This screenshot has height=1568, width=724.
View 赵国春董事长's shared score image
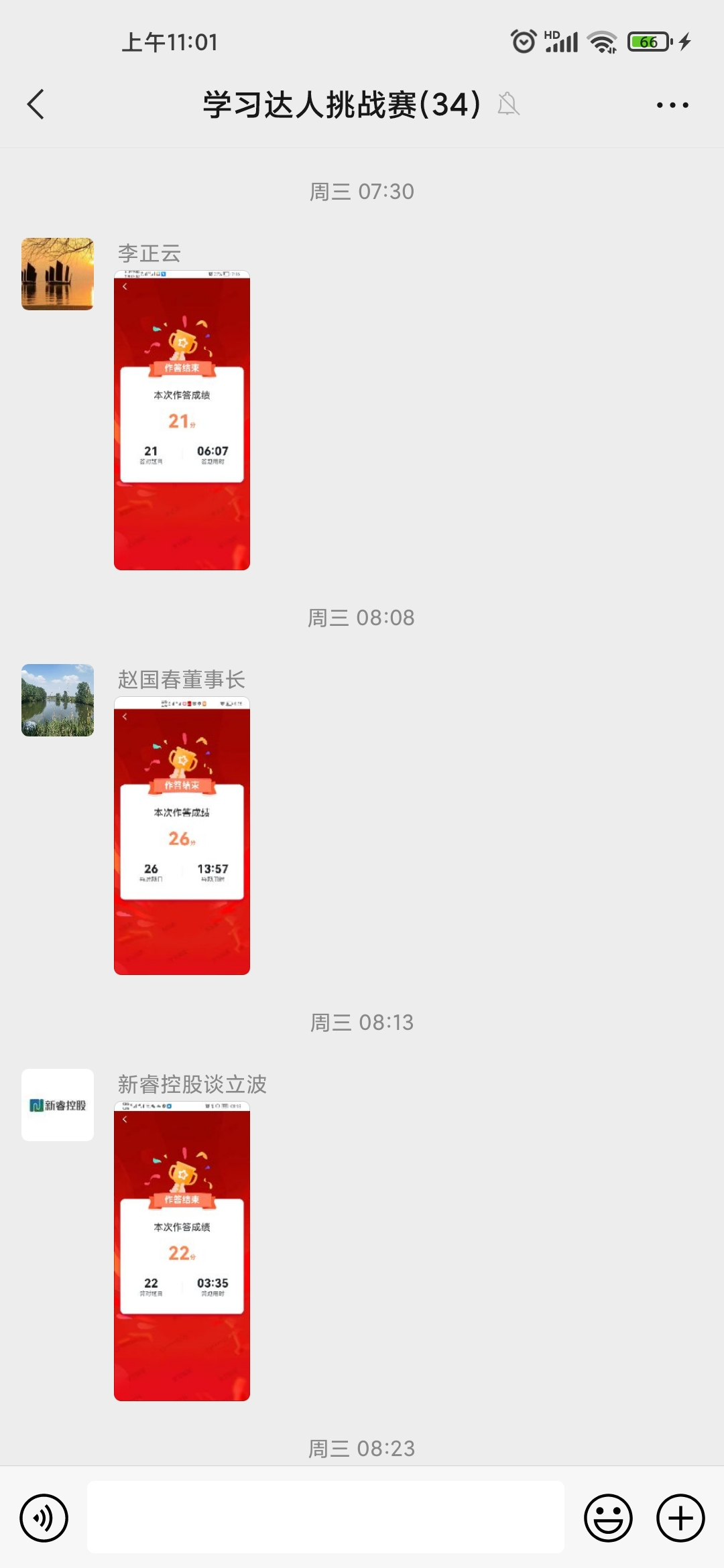[x=182, y=836]
